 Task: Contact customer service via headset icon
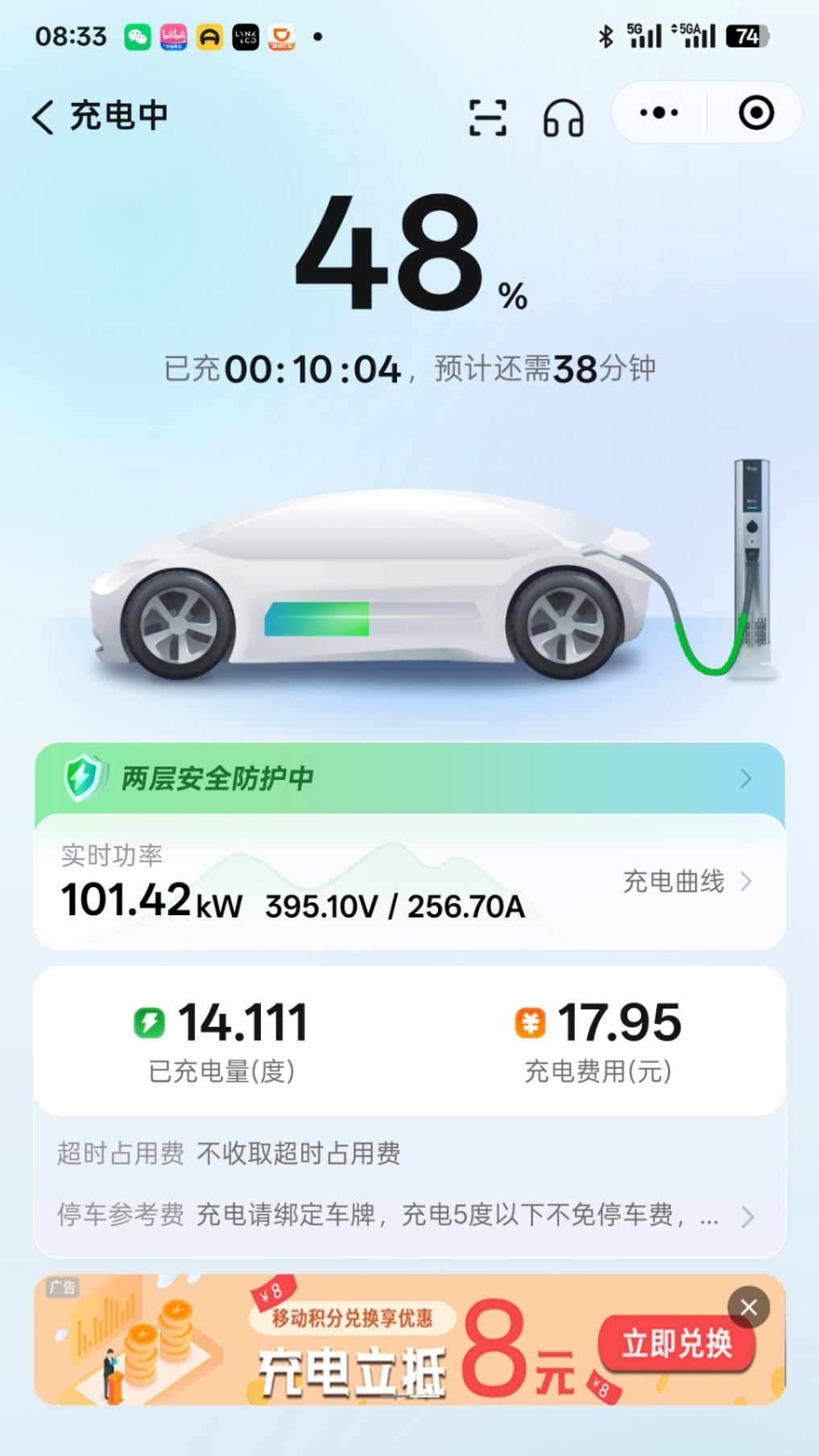pyautogui.click(x=563, y=118)
